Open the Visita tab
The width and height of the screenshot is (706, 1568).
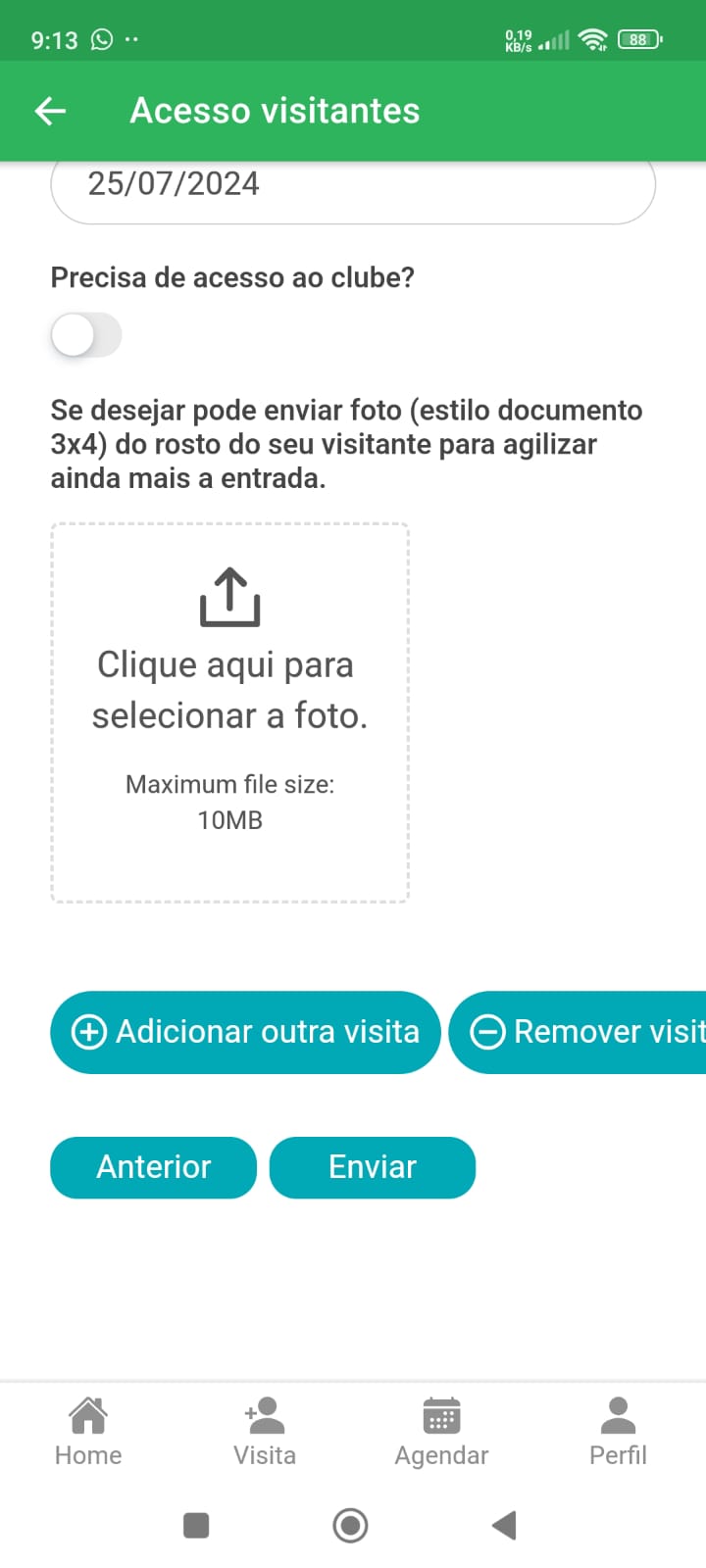(x=265, y=1432)
